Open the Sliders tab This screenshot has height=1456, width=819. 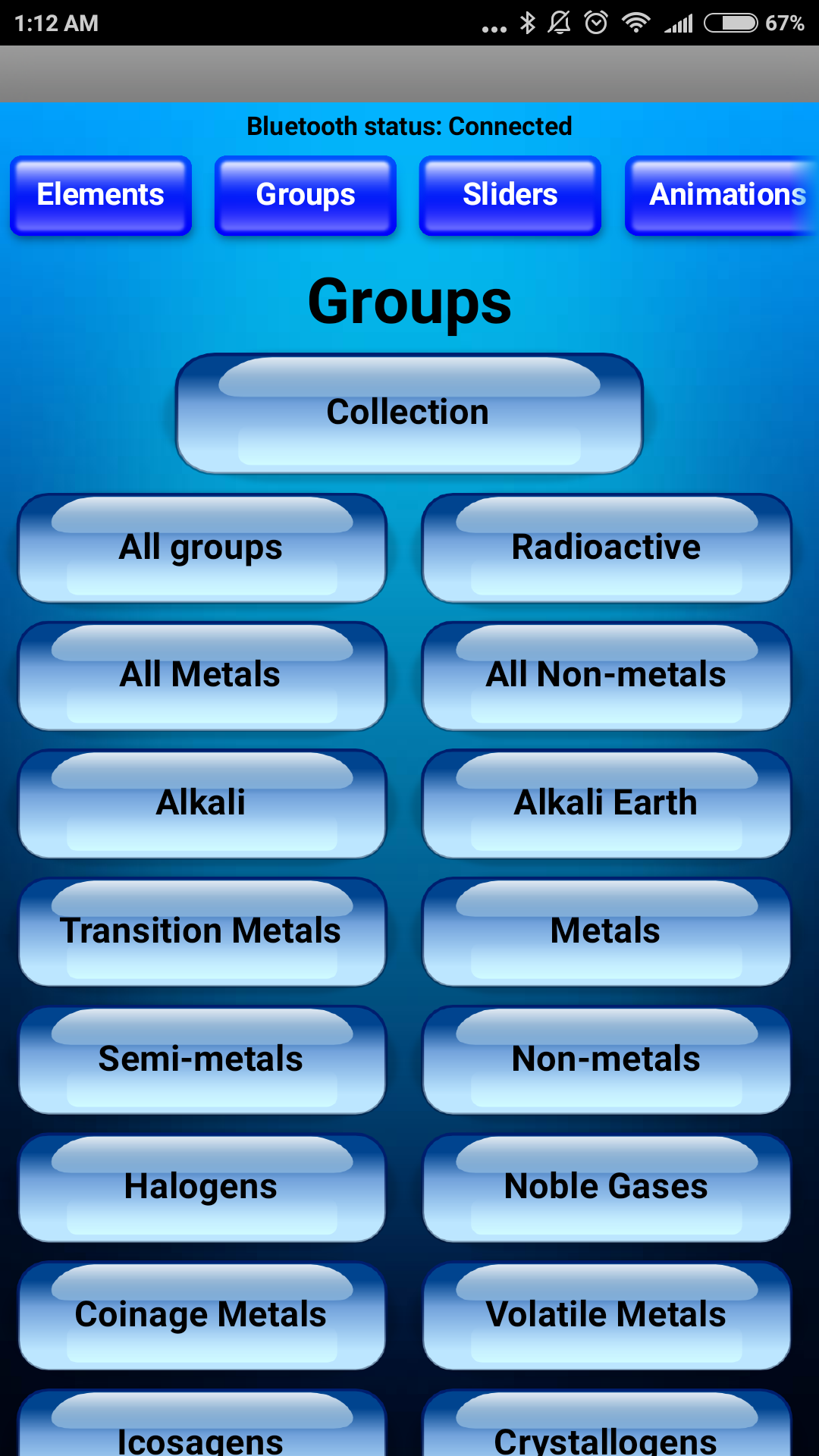(510, 196)
